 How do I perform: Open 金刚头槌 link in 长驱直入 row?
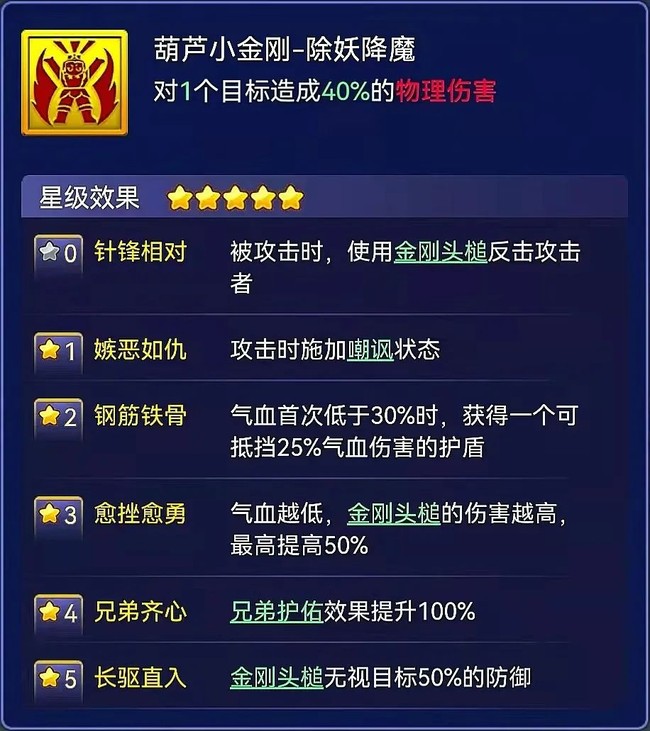(x=276, y=677)
